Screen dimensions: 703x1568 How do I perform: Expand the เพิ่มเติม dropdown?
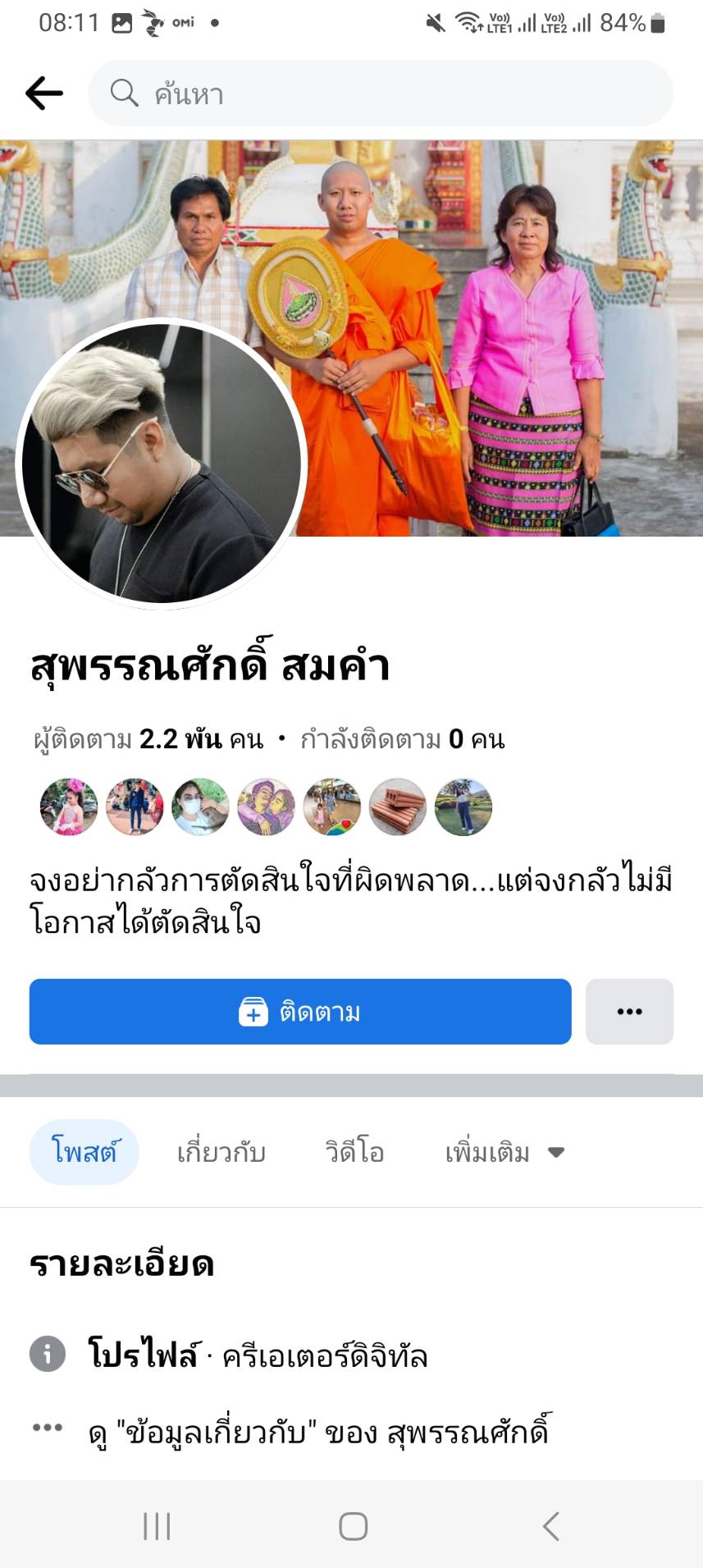pos(504,1152)
